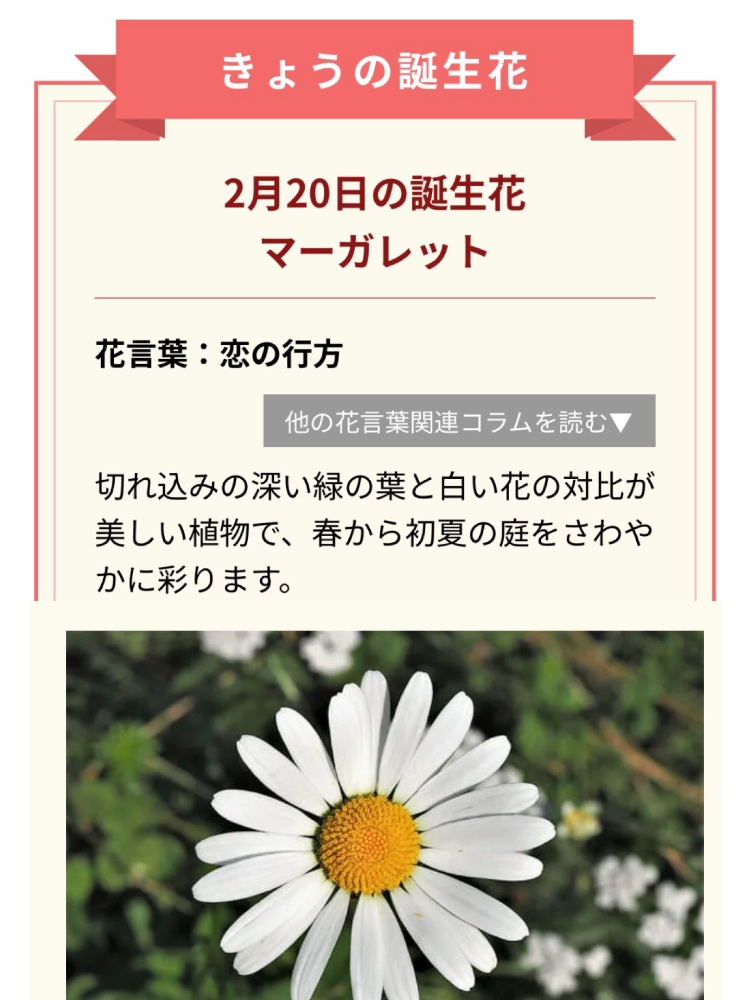Open 他の花言葉関連コラムを読む button
The width and height of the screenshot is (750, 1000).
click(x=459, y=421)
